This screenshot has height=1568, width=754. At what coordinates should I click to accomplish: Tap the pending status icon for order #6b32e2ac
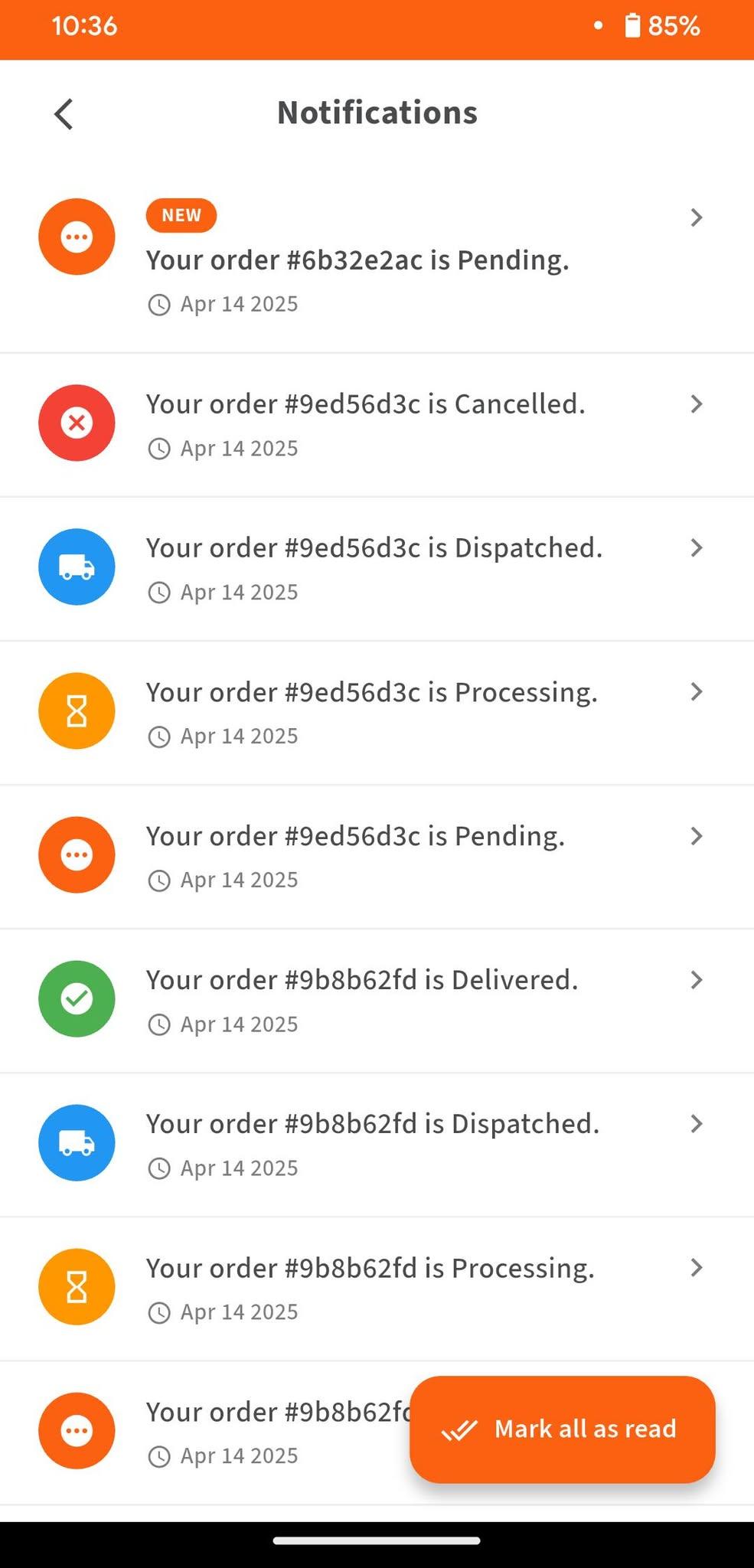76,236
